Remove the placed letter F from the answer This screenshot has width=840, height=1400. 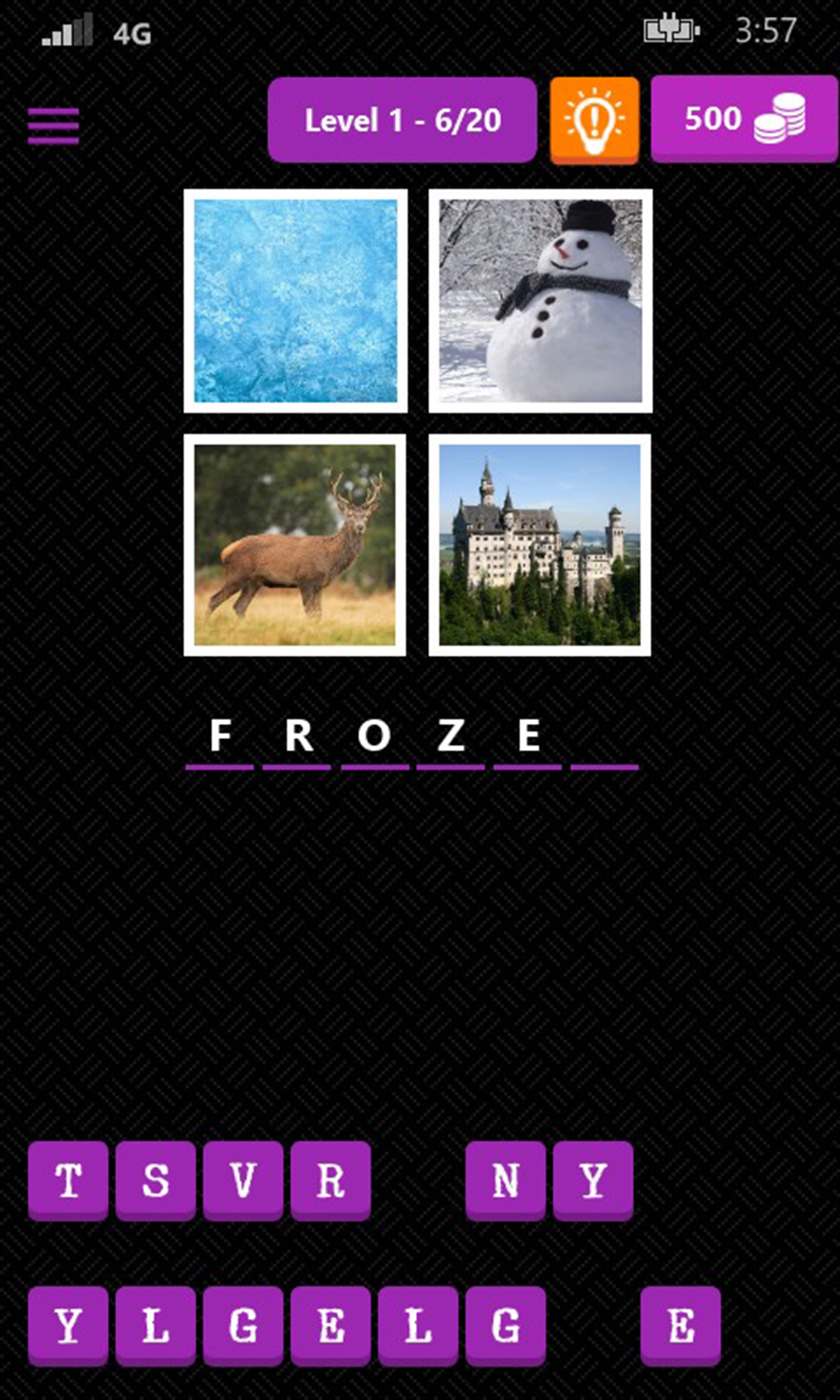pyautogui.click(x=220, y=735)
